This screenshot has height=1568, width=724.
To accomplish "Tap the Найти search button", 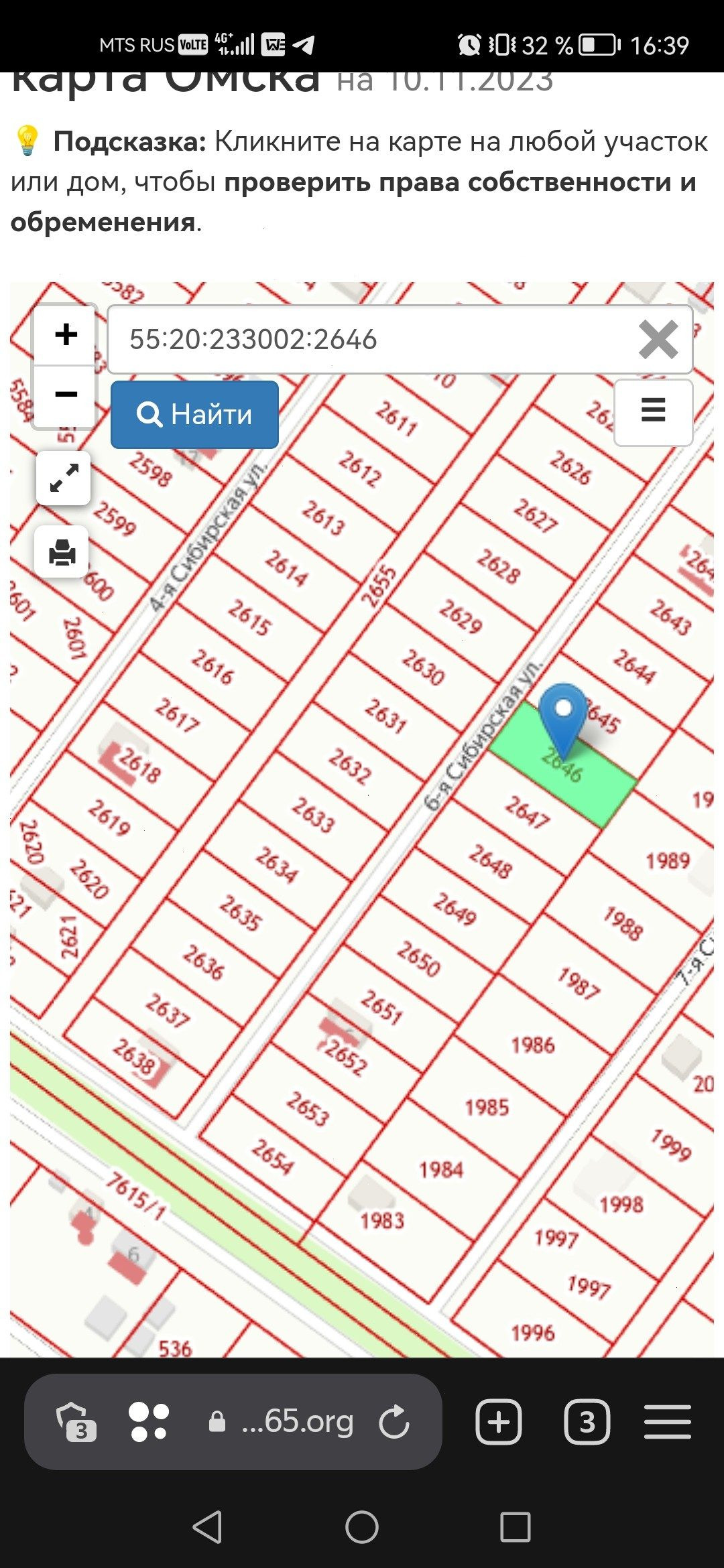I will coord(194,415).
